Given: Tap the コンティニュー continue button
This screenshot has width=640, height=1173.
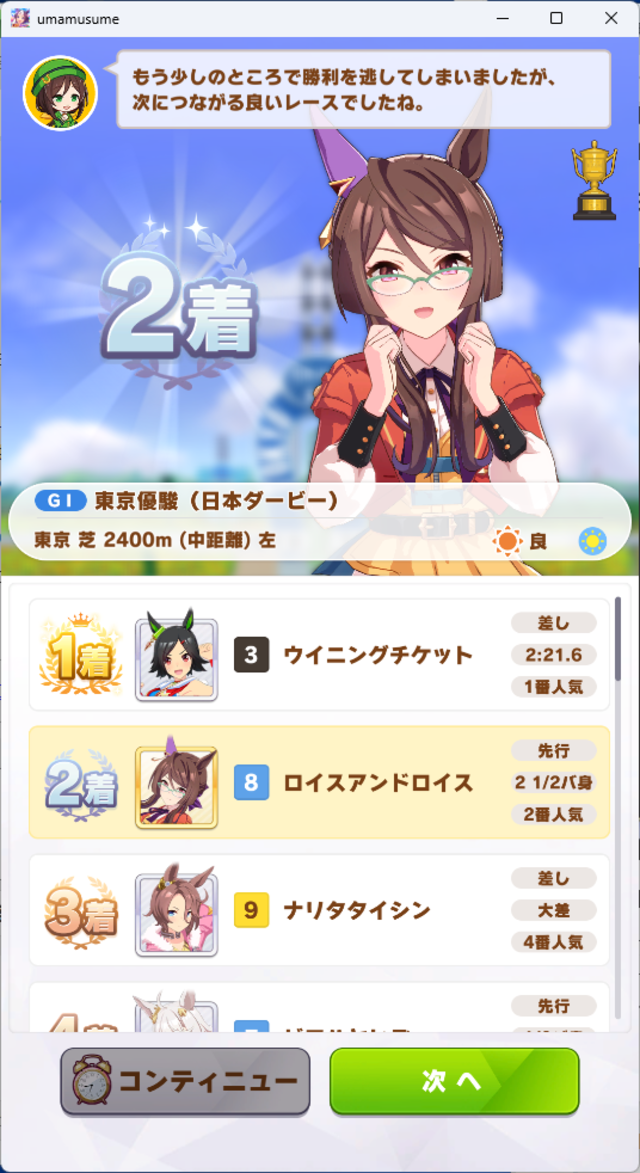Looking at the screenshot, I should pos(185,1081).
